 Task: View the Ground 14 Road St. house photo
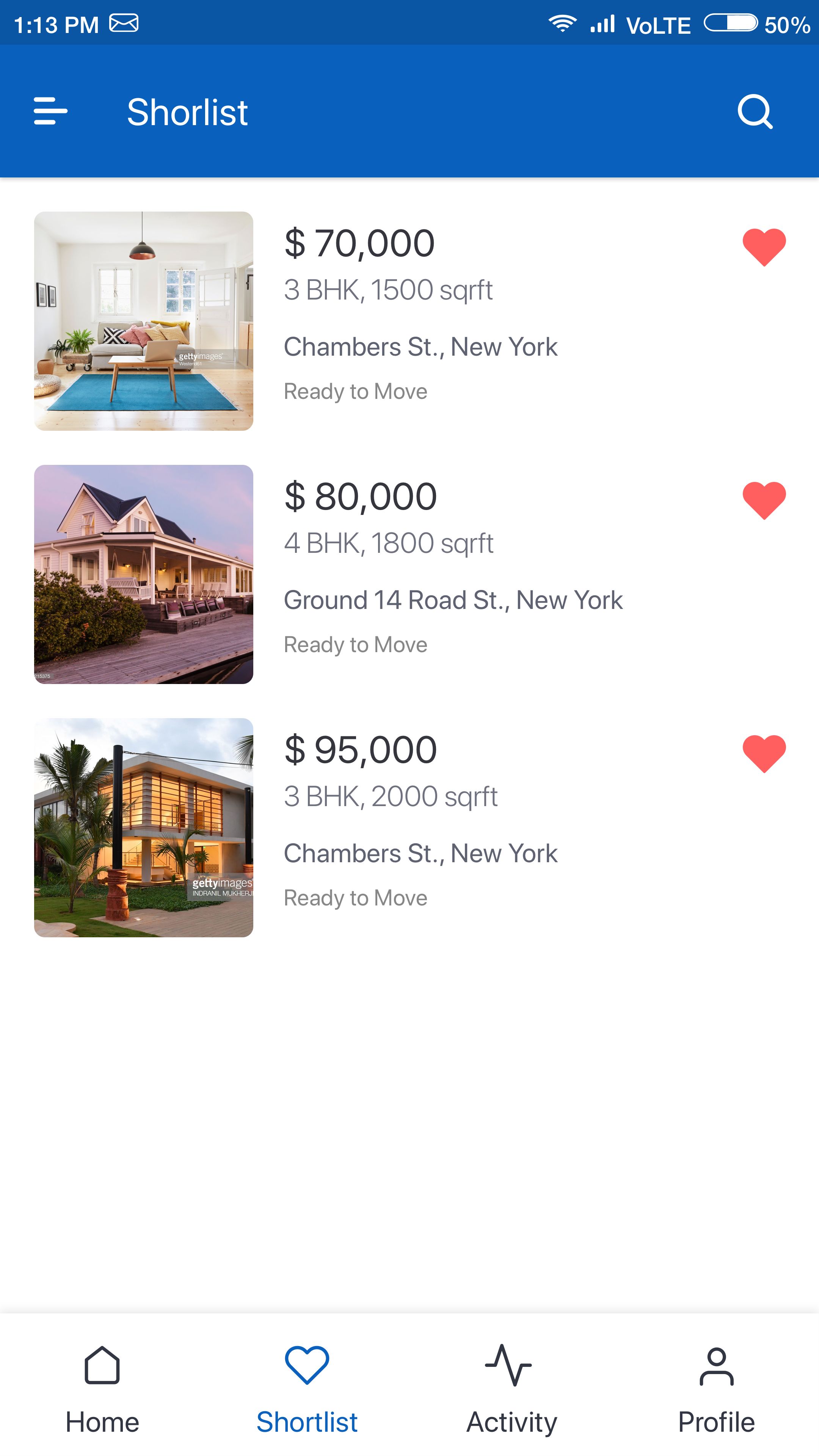click(144, 574)
